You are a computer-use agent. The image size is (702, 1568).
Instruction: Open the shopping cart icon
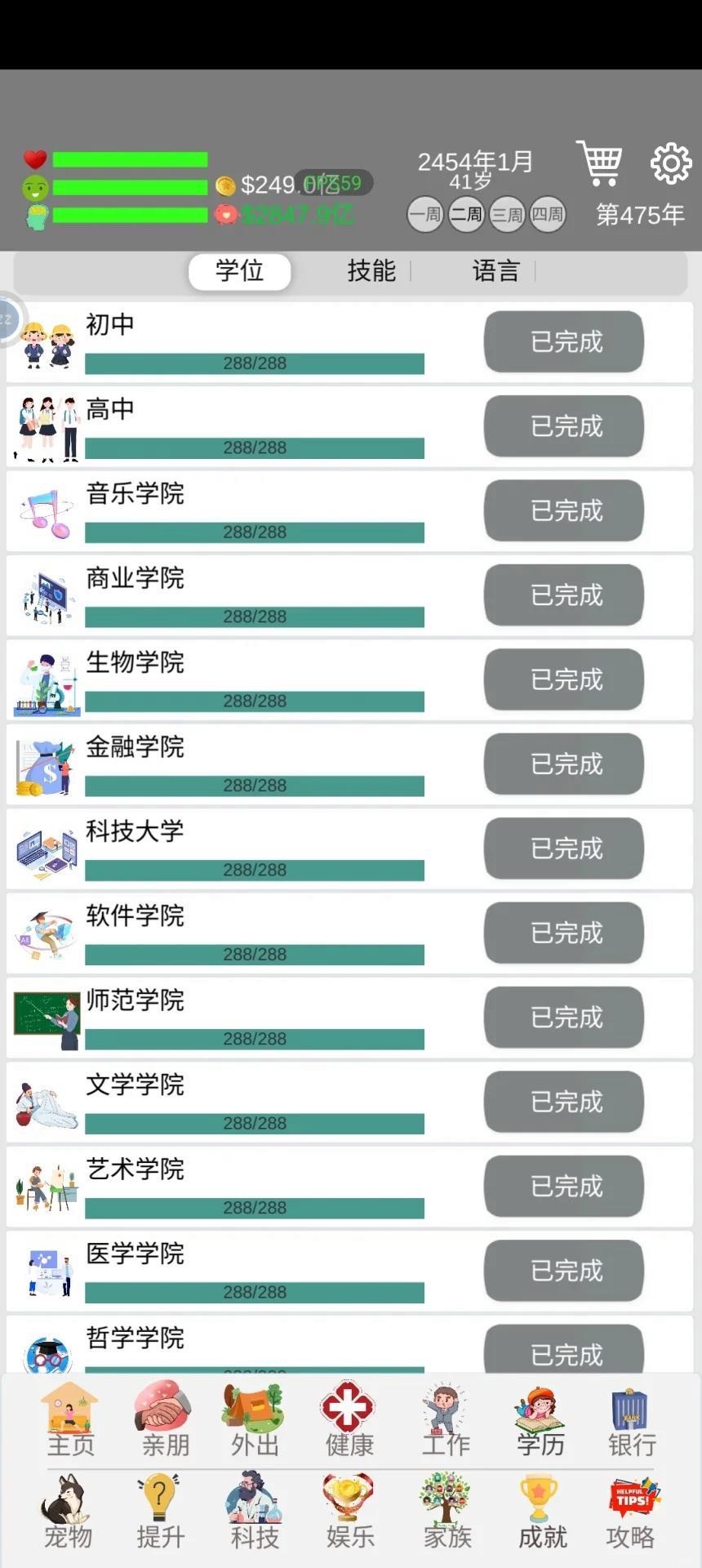[x=601, y=162]
